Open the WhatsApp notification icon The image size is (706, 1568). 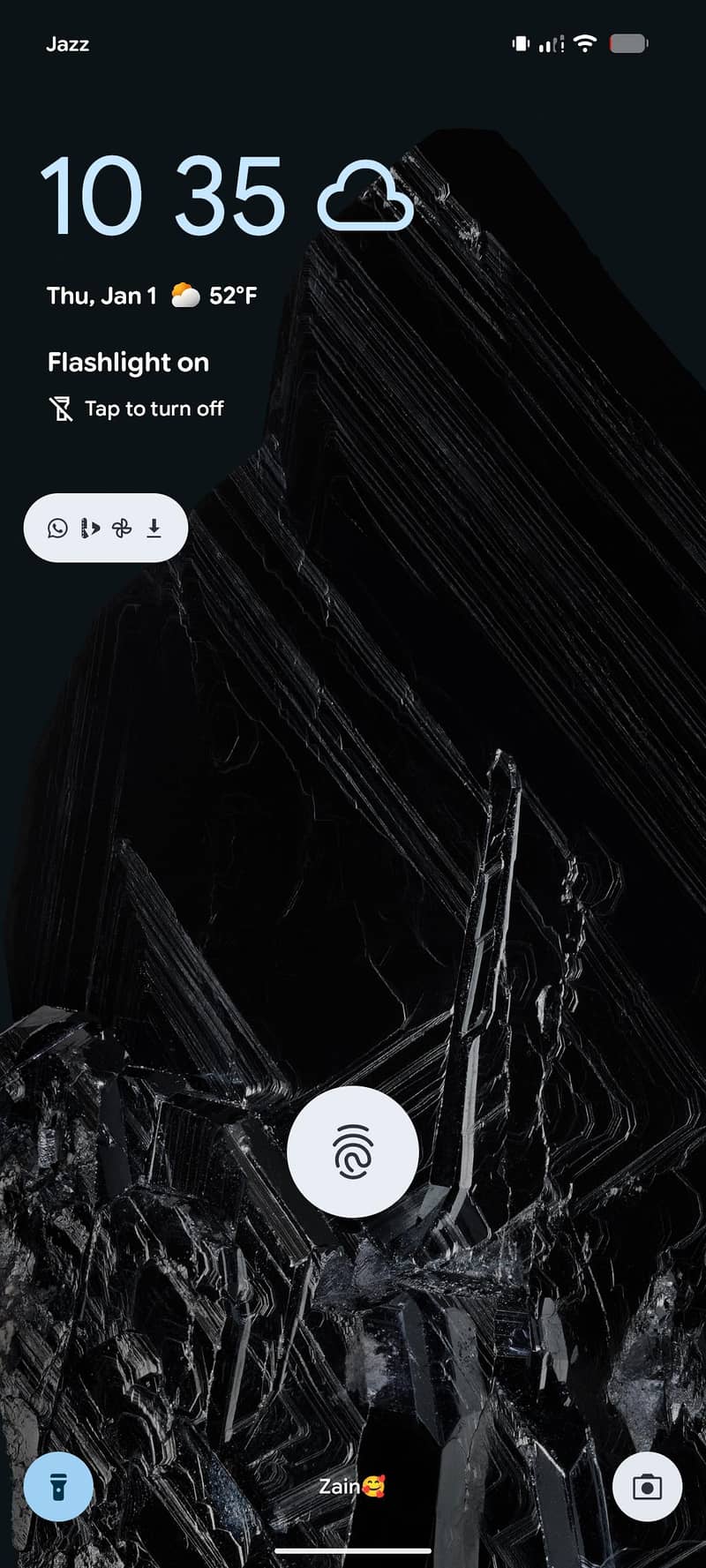tap(56, 528)
